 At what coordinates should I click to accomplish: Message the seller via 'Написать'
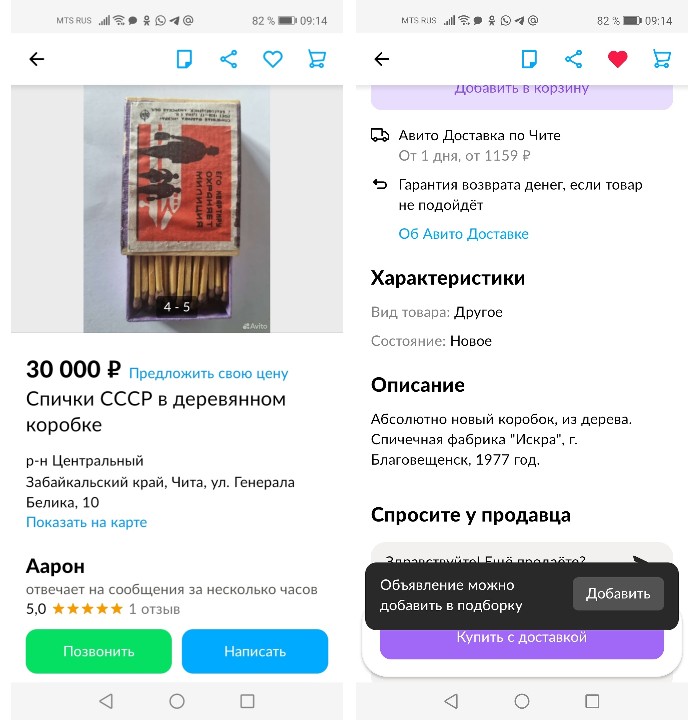click(255, 651)
